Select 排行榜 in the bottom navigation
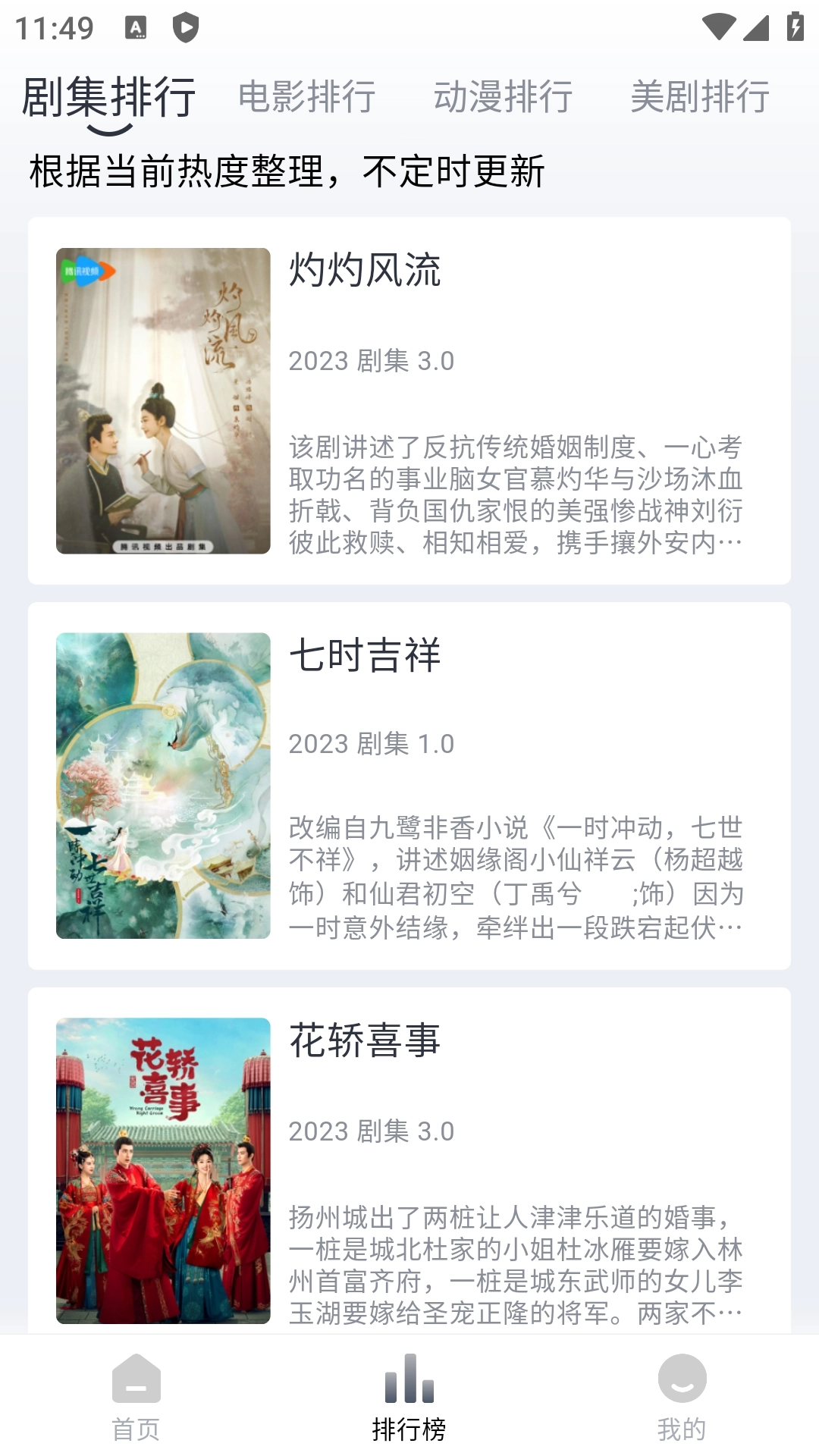The width and height of the screenshot is (819, 1456). pos(409,1397)
